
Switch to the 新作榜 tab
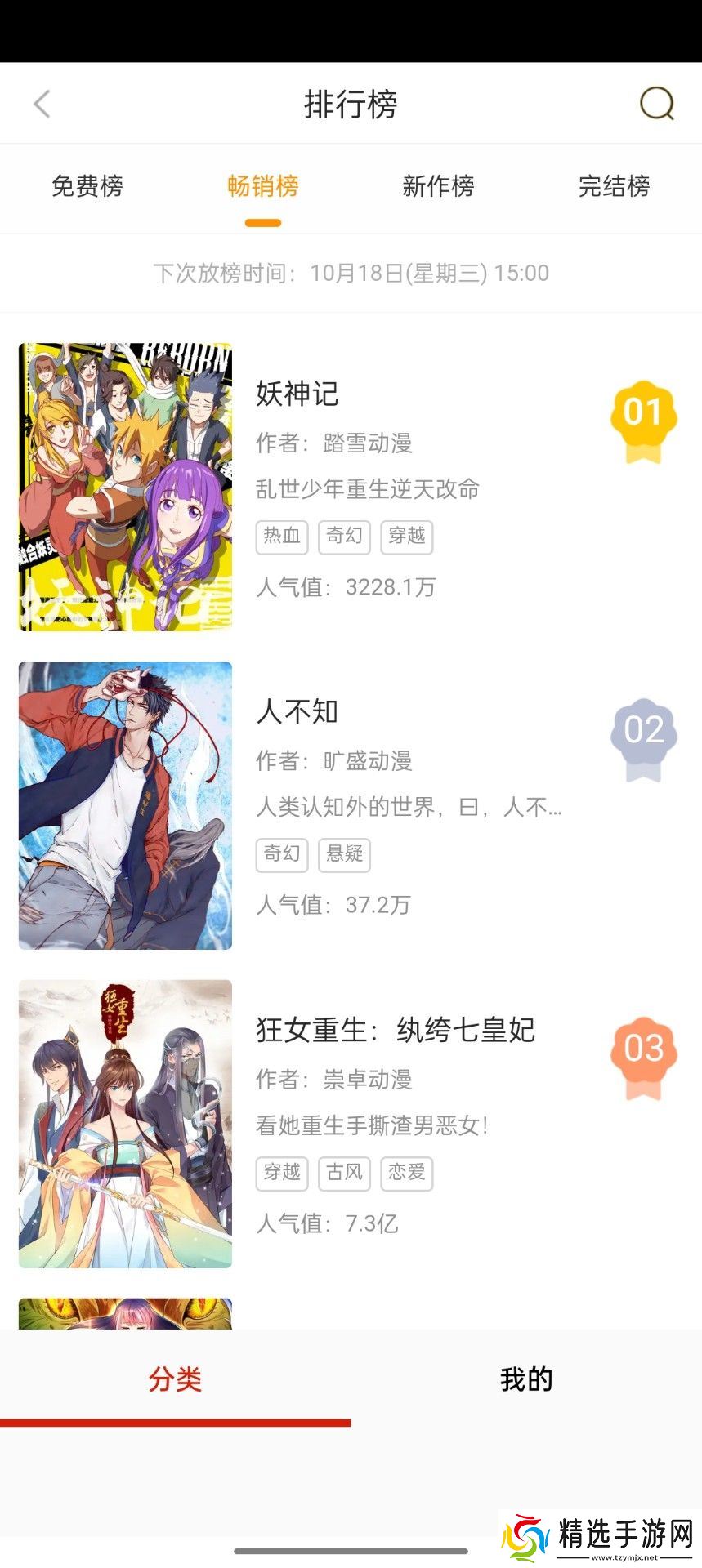438,188
